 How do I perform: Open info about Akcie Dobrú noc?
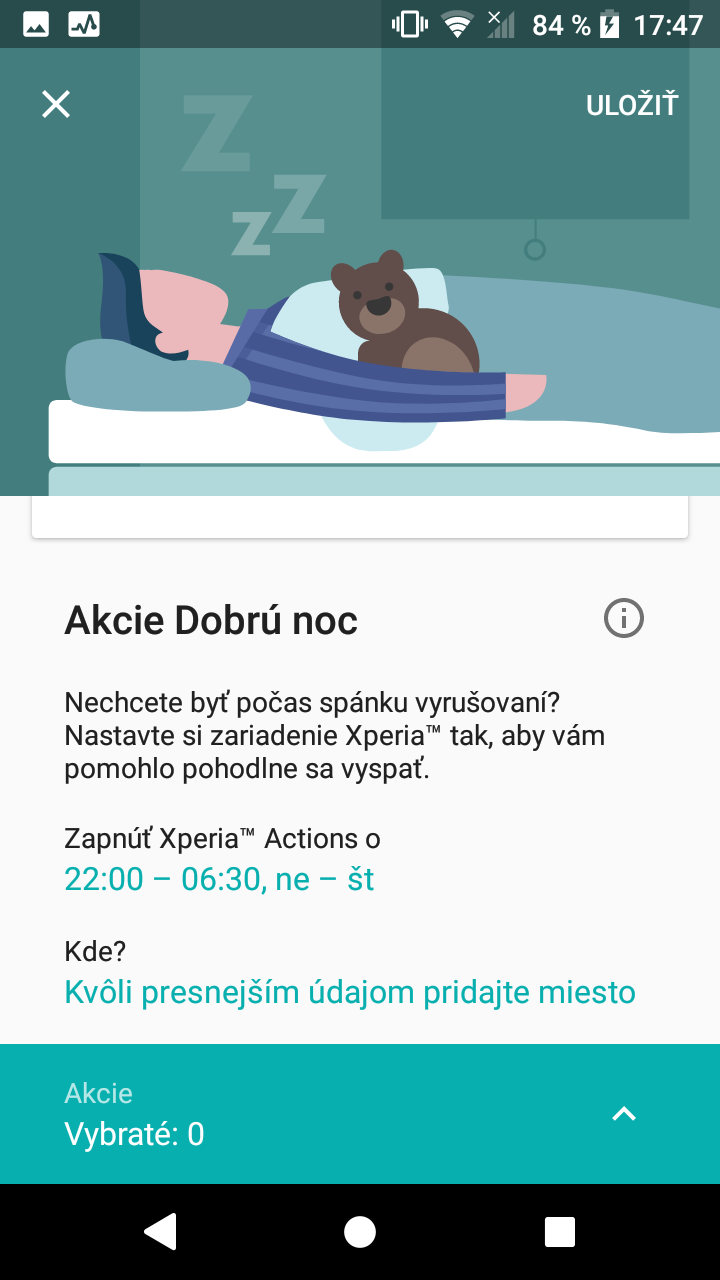tap(624, 619)
